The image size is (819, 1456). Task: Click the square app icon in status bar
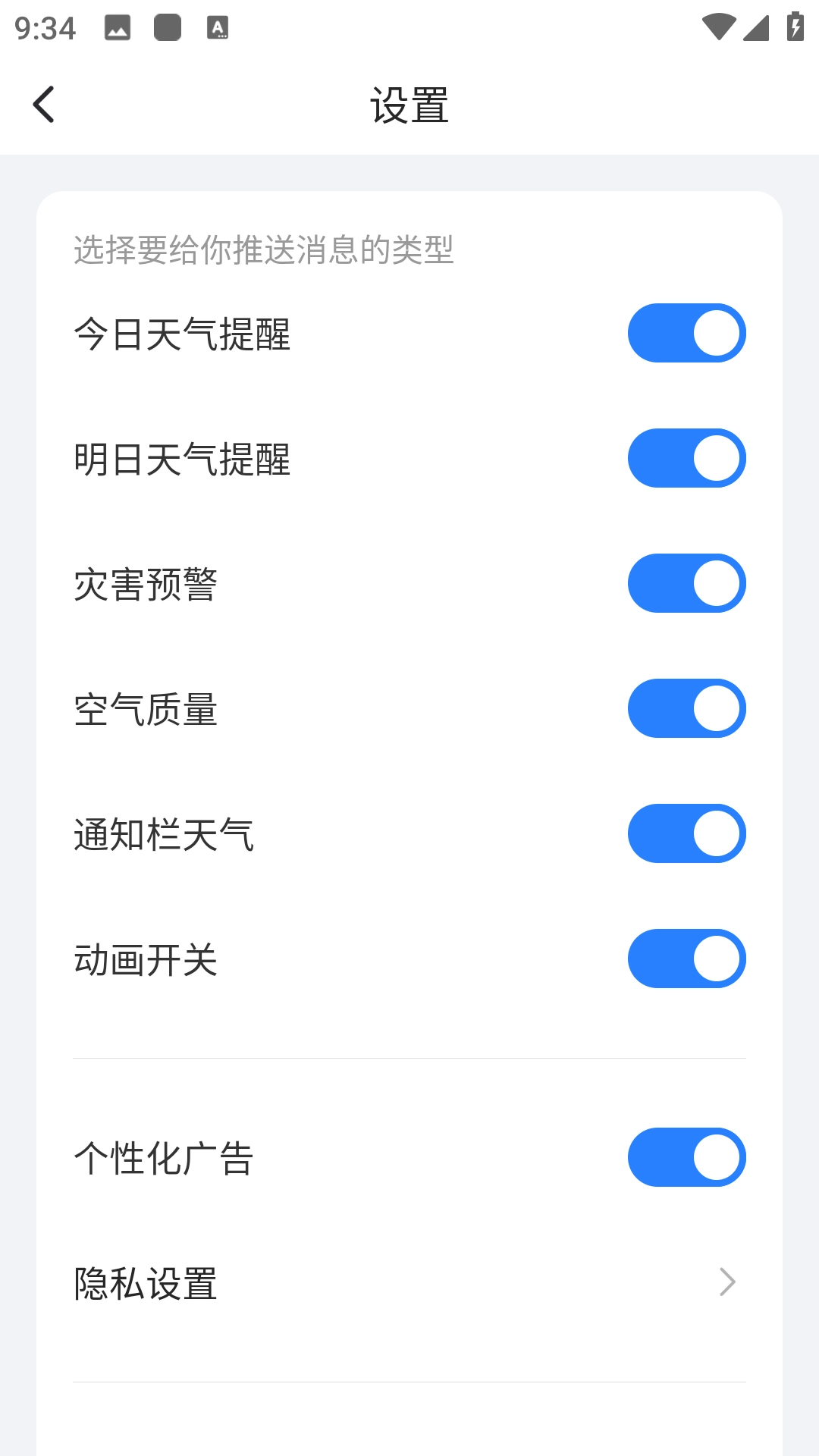tap(168, 29)
